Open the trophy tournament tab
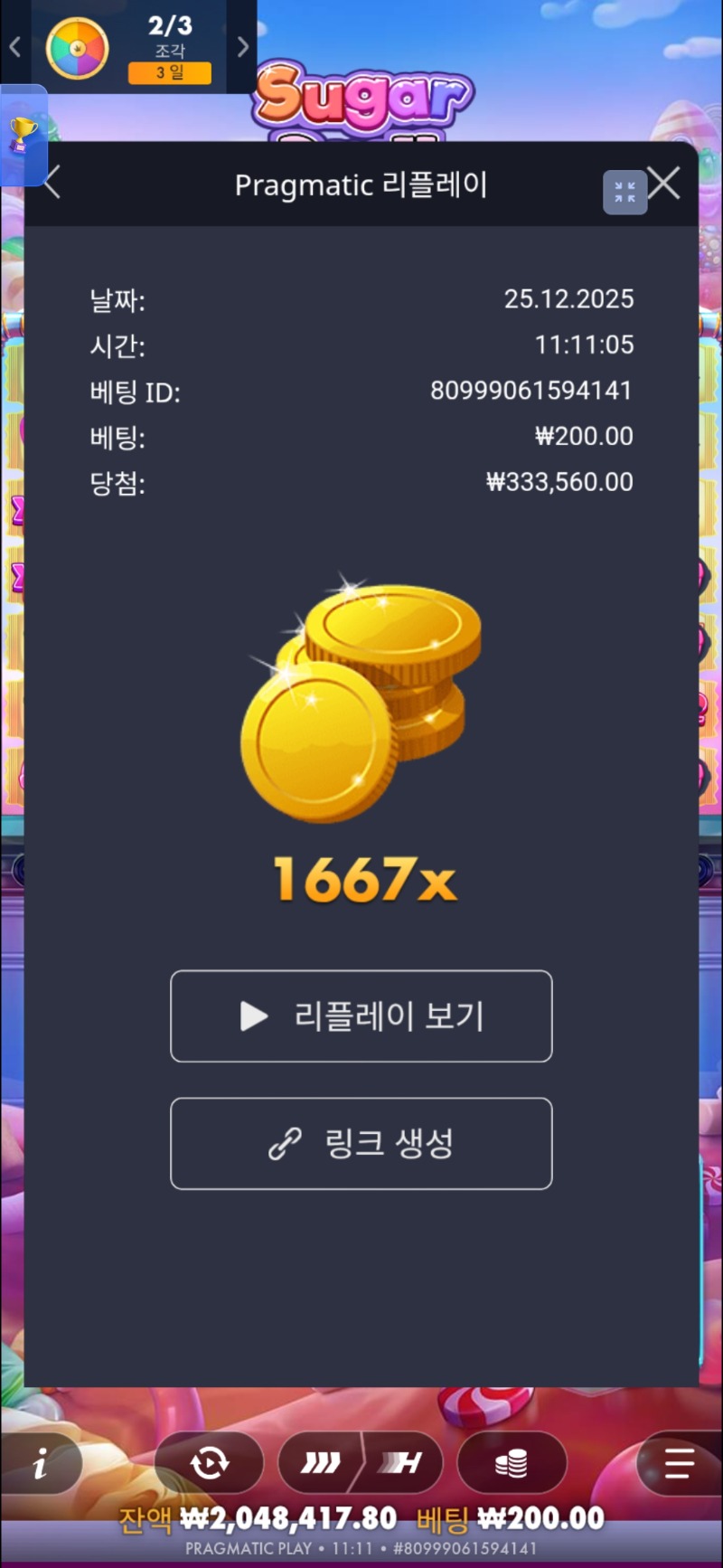 click(23, 136)
